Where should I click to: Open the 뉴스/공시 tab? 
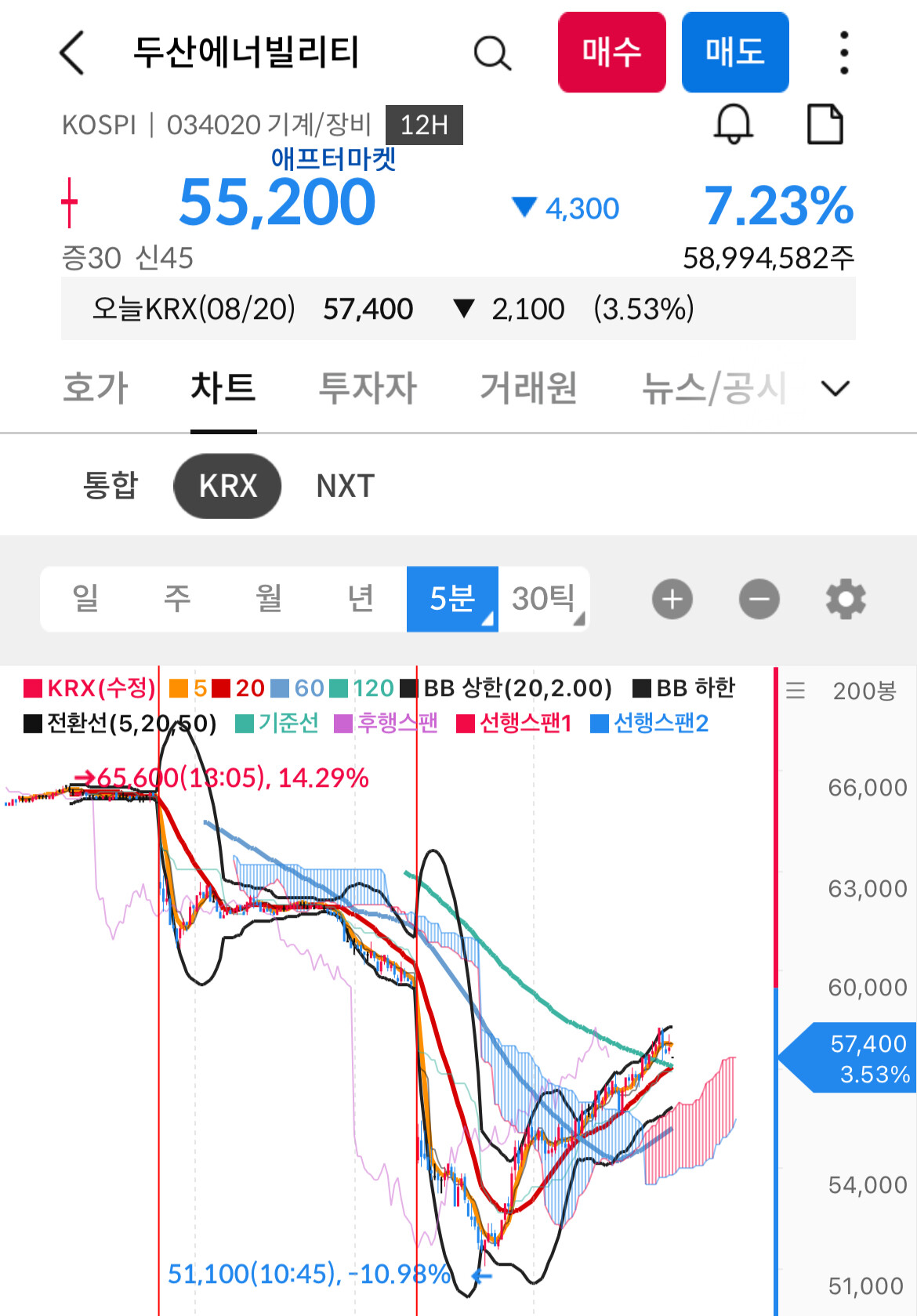(x=714, y=388)
